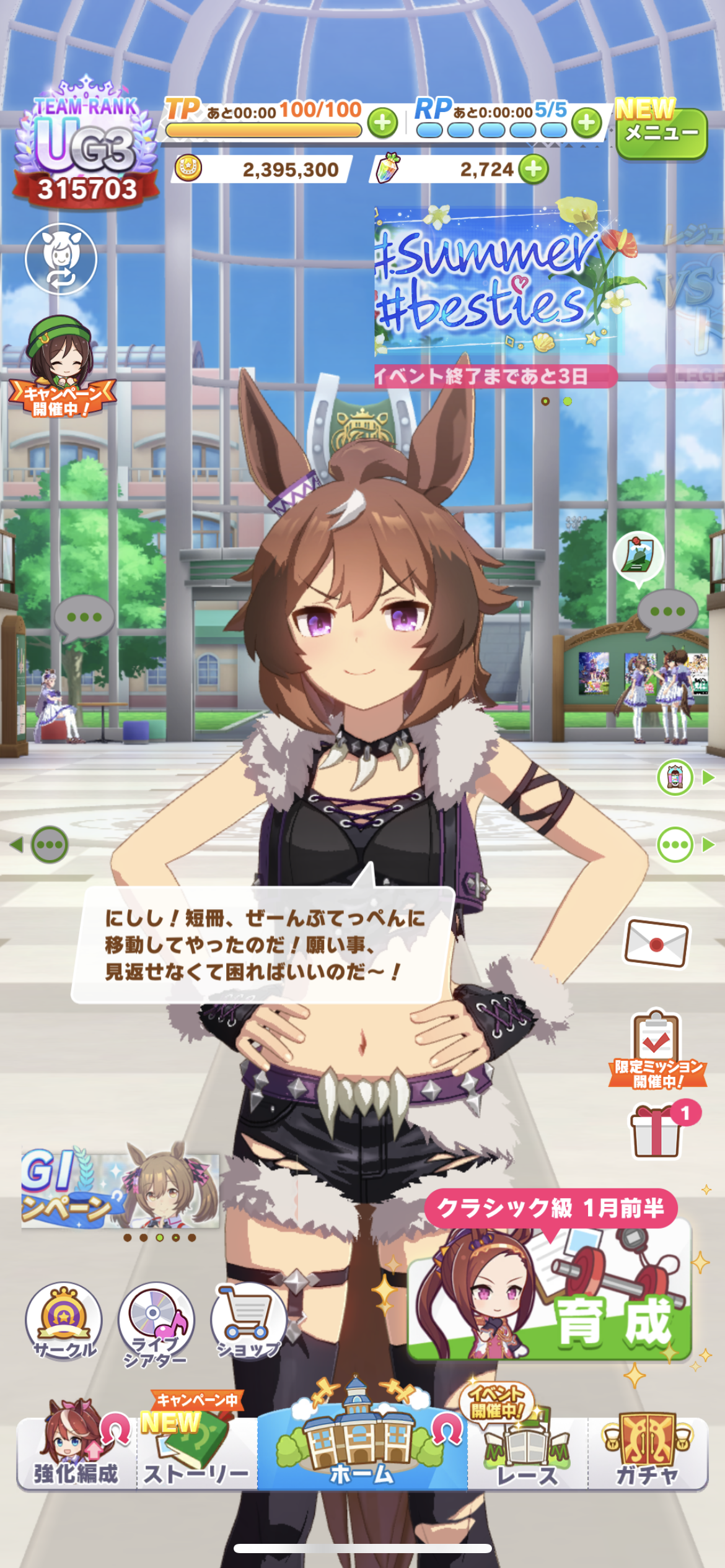The height and width of the screenshot is (1568, 725).
Task: Open the ショップ shop
Action: pos(248,1320)
